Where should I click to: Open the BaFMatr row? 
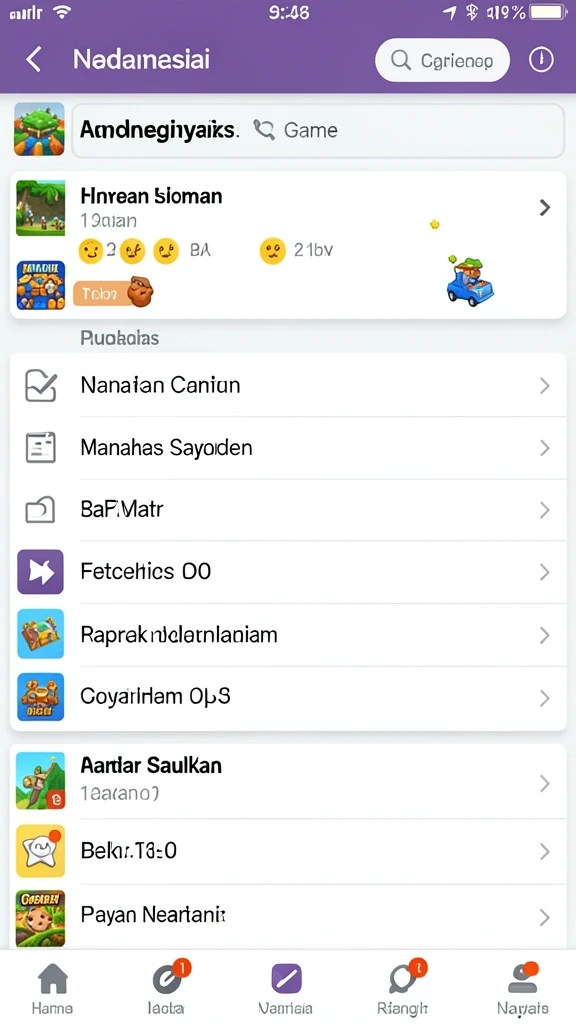[x=288, y=509]
